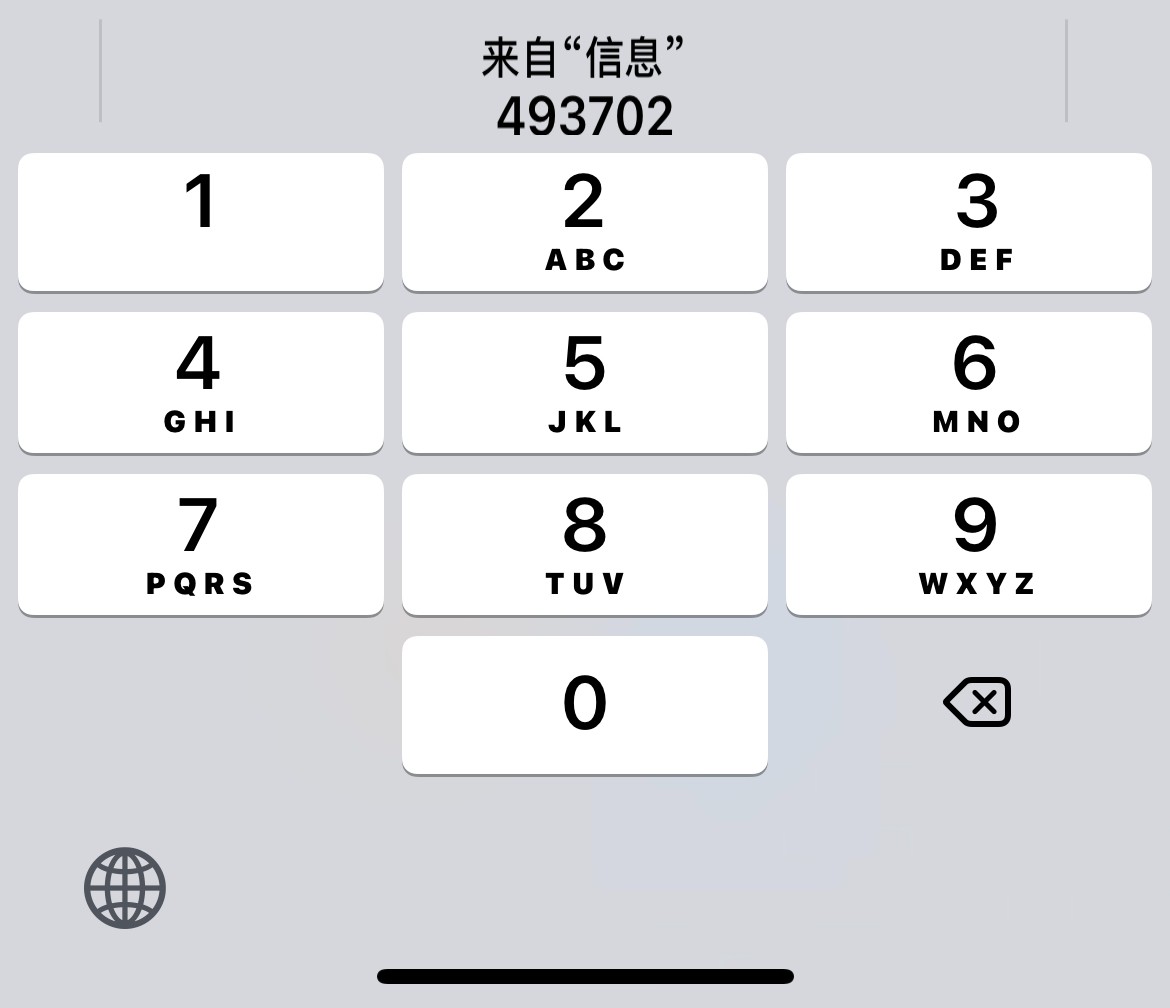Tap the 7 PQRS key

pyautogui.click(x=200, y=544)
